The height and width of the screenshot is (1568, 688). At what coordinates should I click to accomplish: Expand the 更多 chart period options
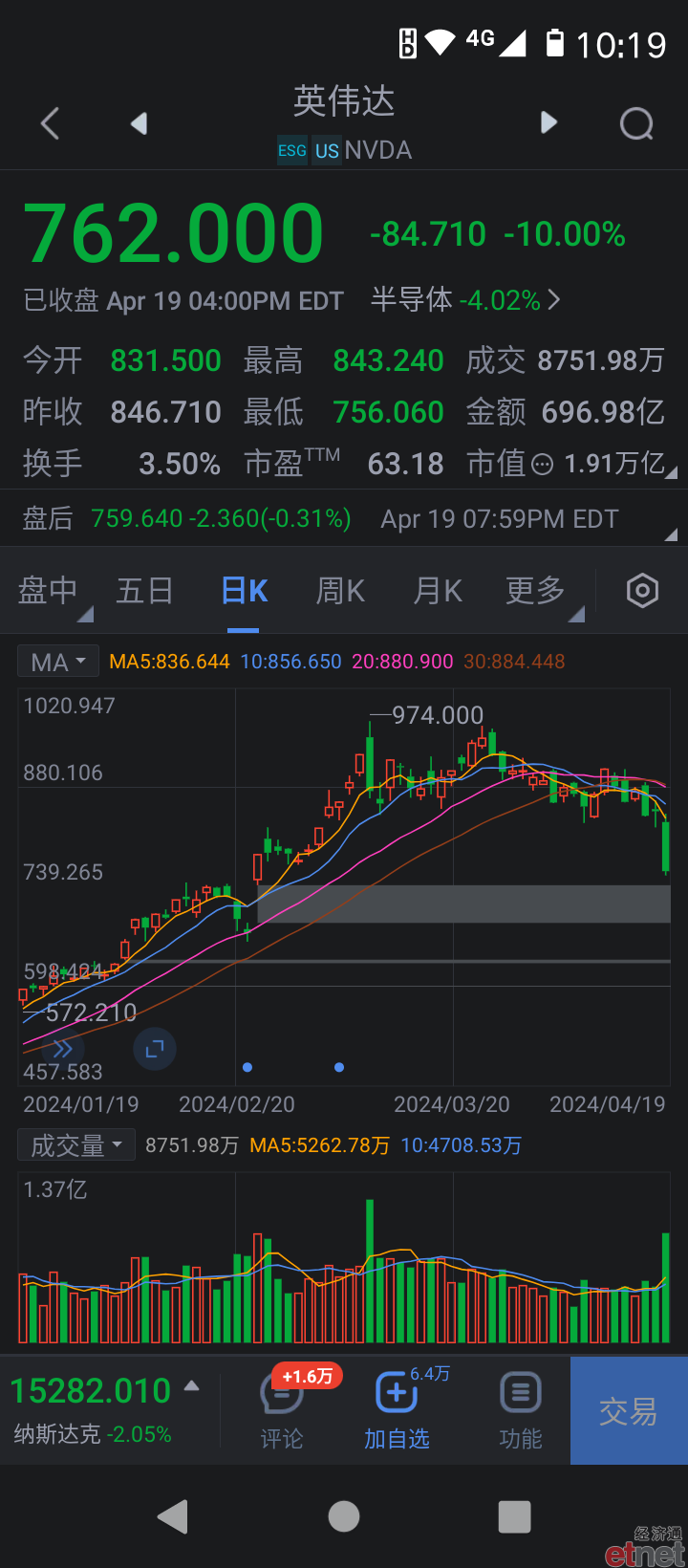tap(536, 591)
